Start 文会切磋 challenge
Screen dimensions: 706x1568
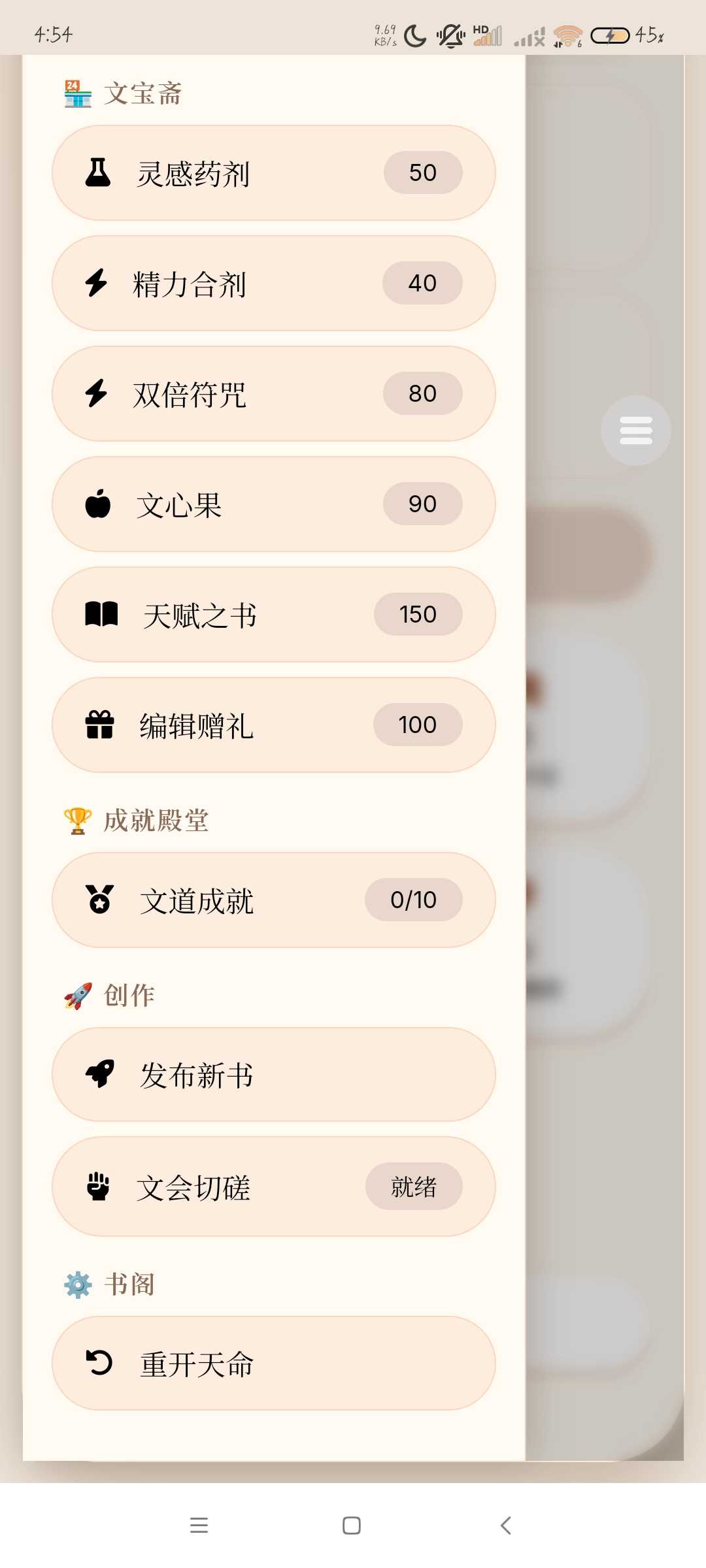[x=273, y=1186]
